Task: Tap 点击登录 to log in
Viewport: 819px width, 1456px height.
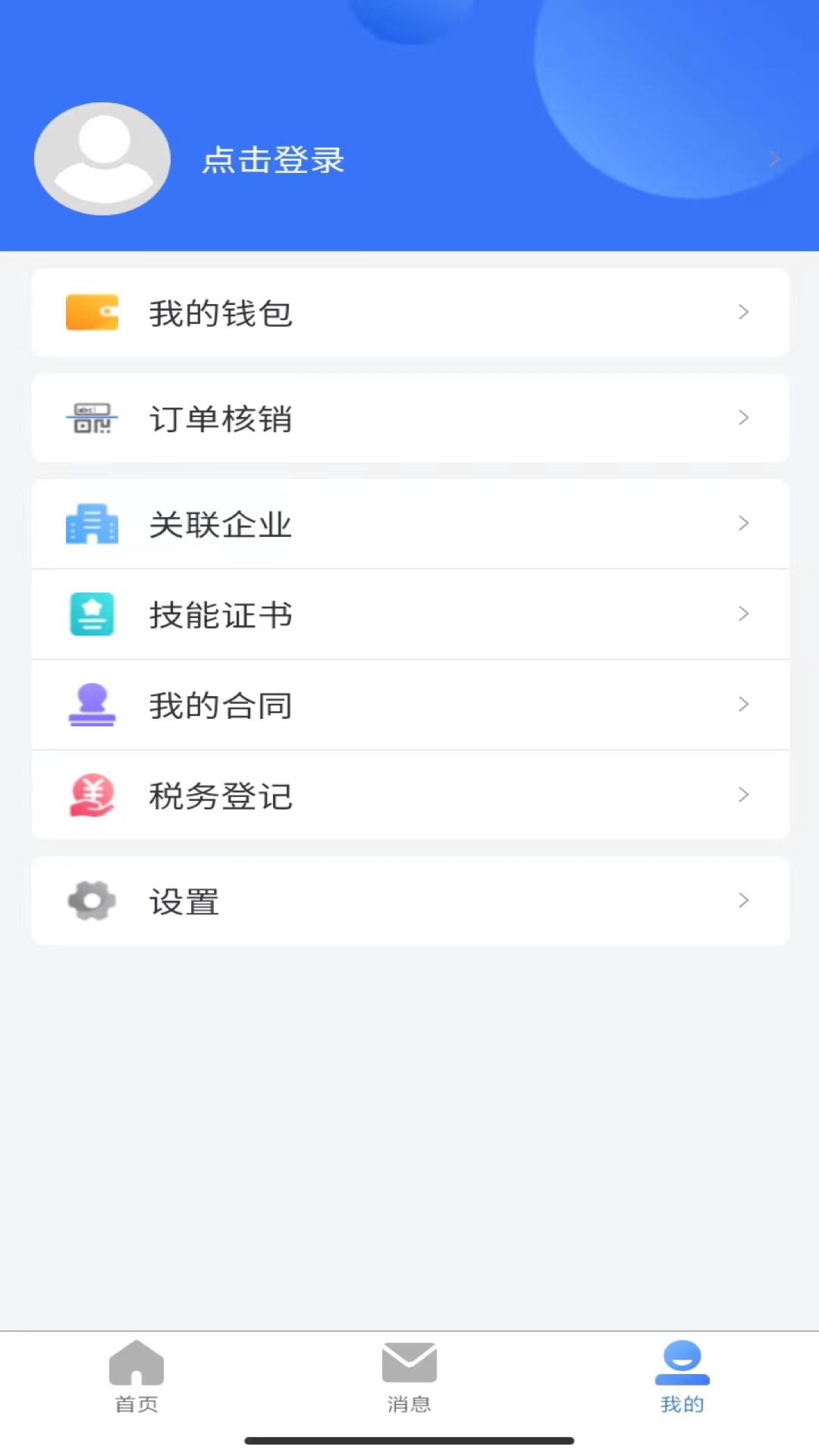Action: (273, 160)
